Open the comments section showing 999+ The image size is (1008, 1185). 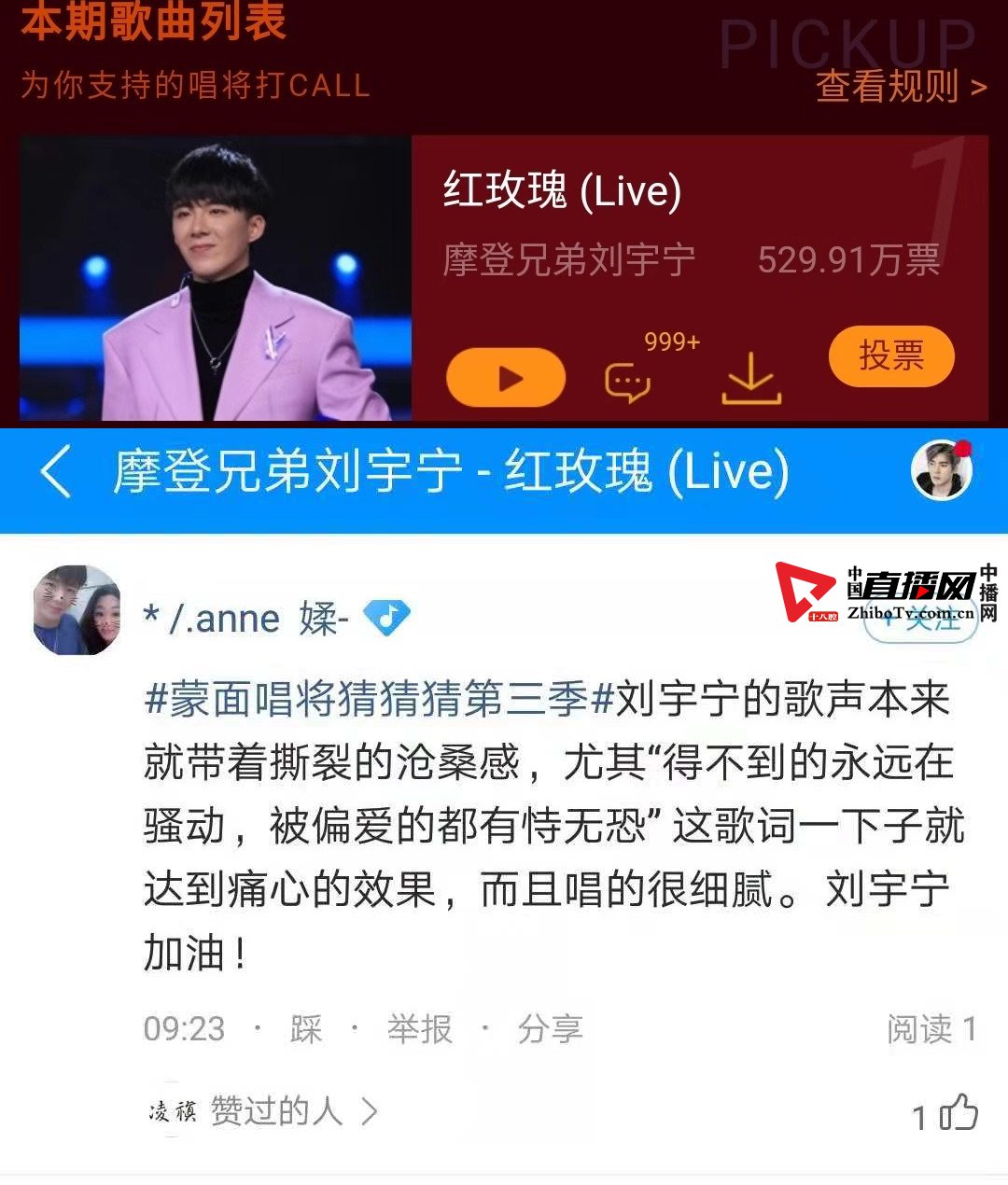coord(628,378)
